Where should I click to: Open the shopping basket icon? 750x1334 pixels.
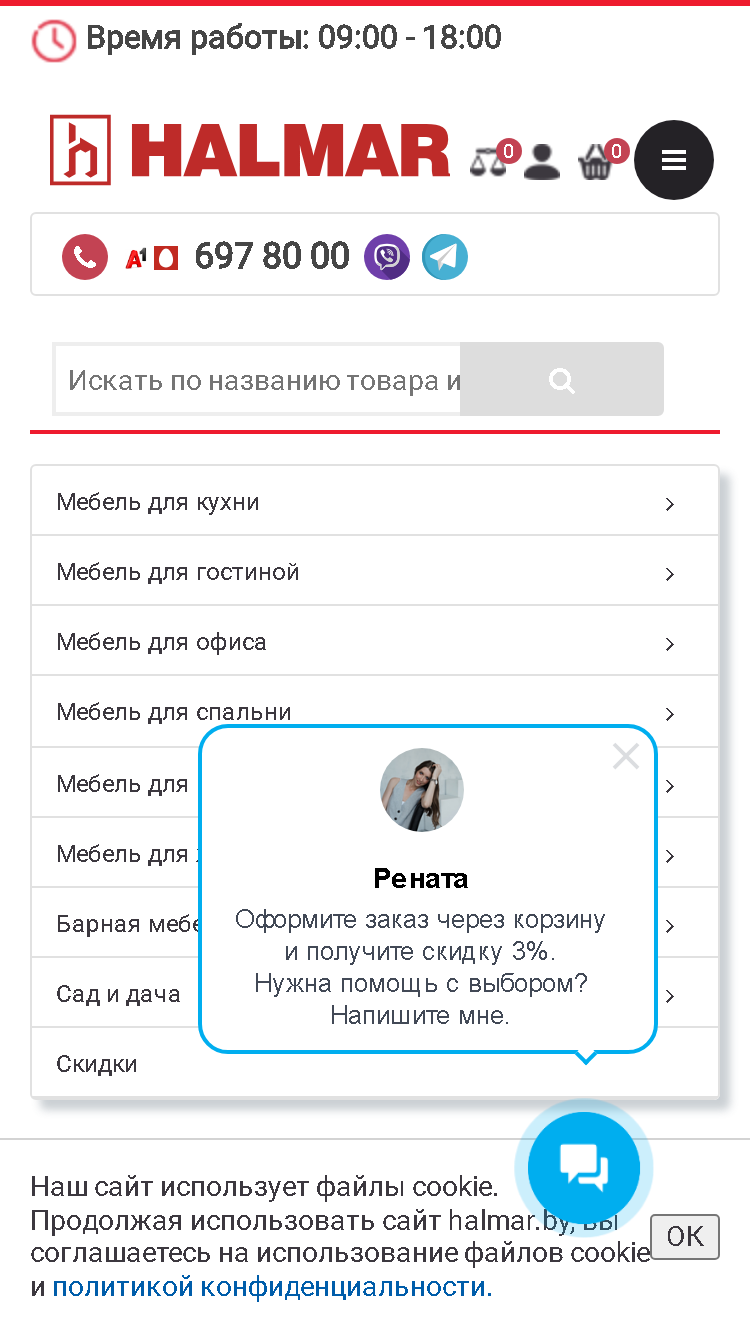pos(596,161)
